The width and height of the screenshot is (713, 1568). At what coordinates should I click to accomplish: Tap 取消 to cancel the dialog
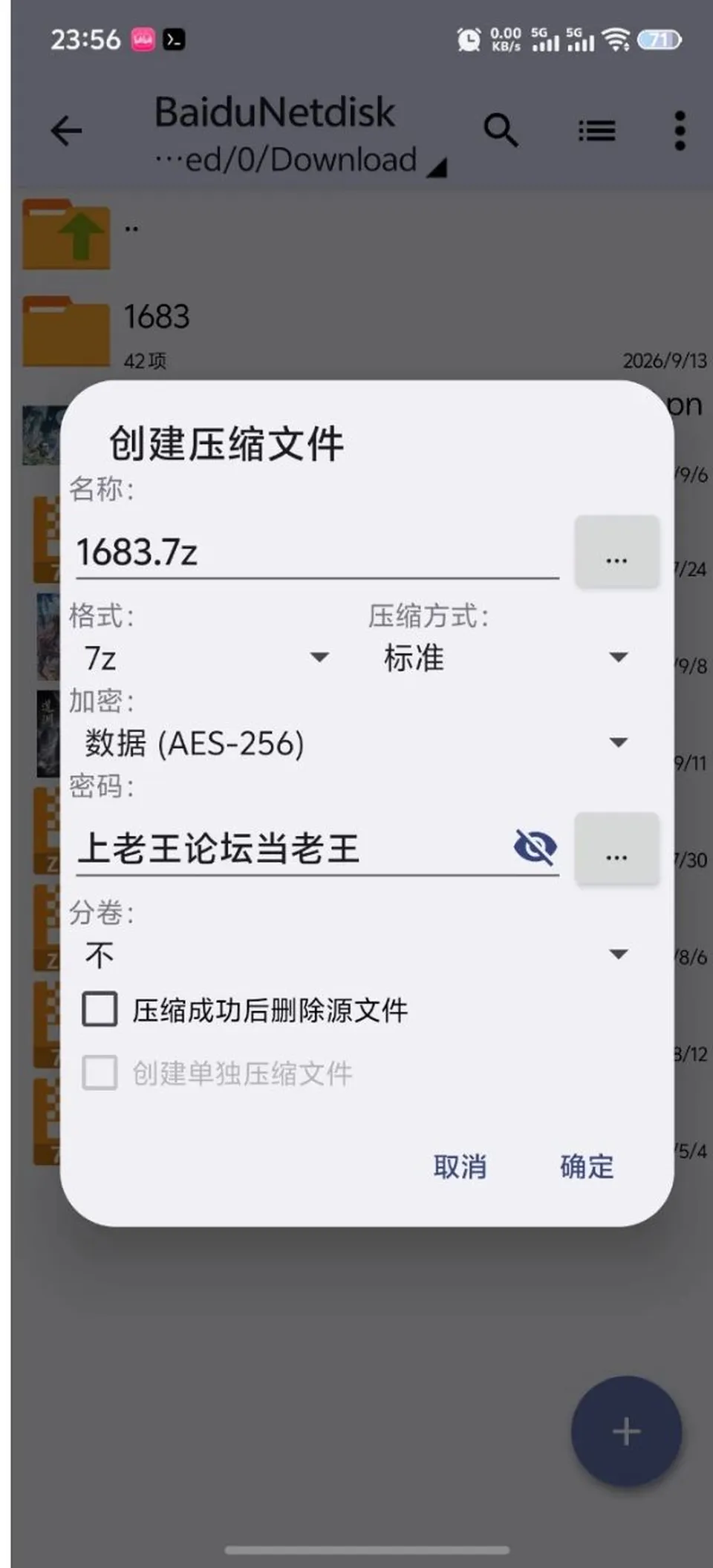pyautogui.click(x=460, y=1167)
